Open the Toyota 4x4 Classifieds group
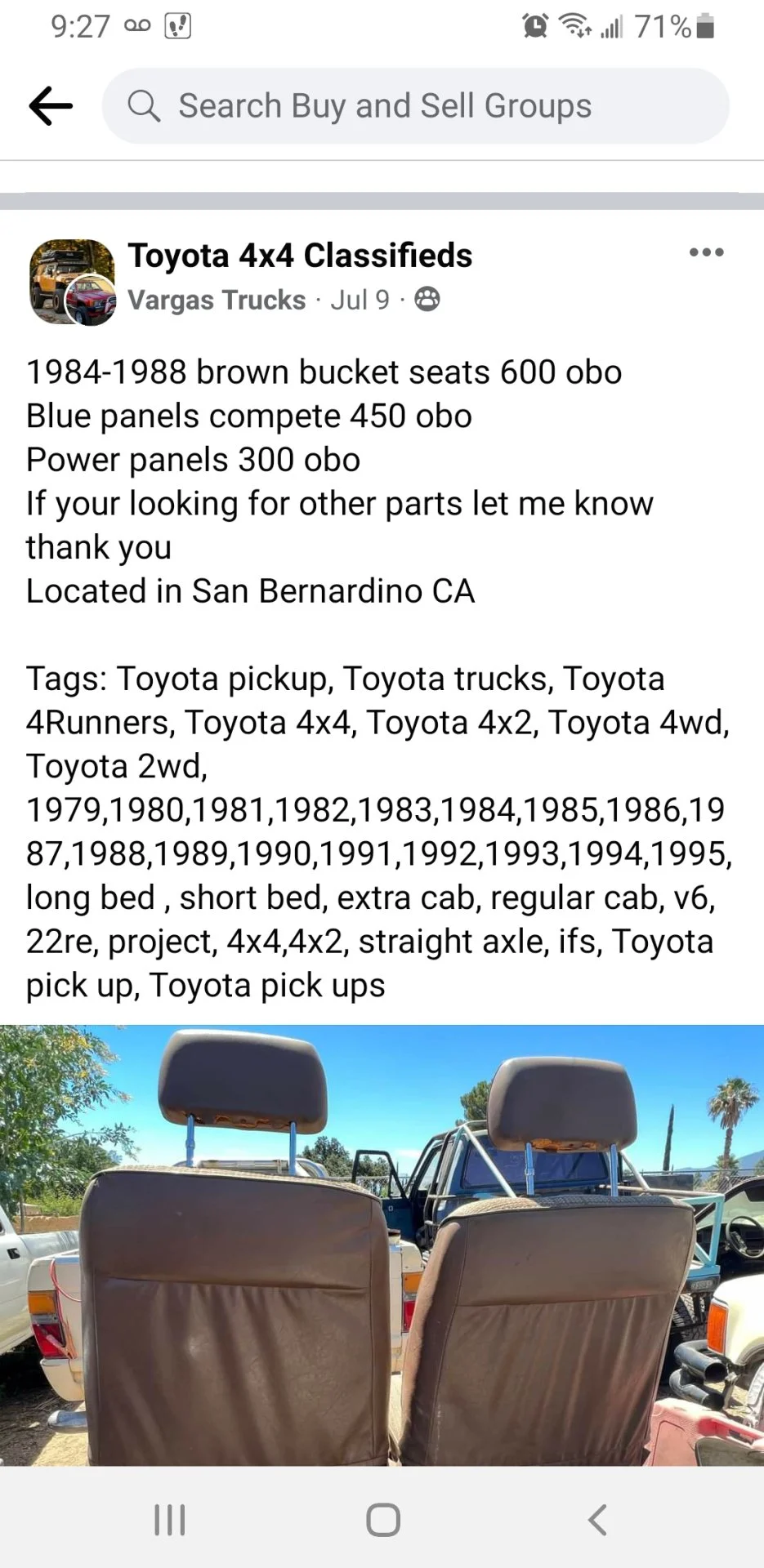 click(300, 256)
